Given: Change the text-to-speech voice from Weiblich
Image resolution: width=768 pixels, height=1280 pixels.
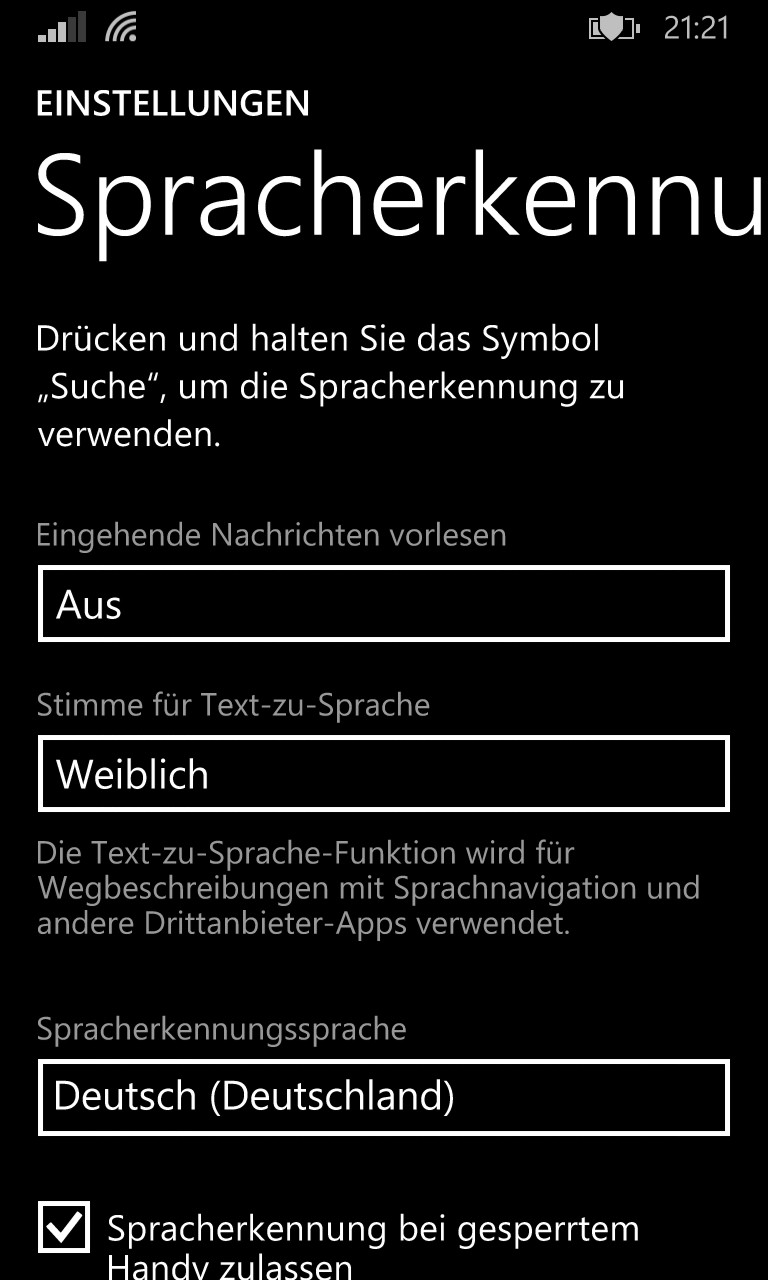Looking at the screenshot, I should (384, 773).
